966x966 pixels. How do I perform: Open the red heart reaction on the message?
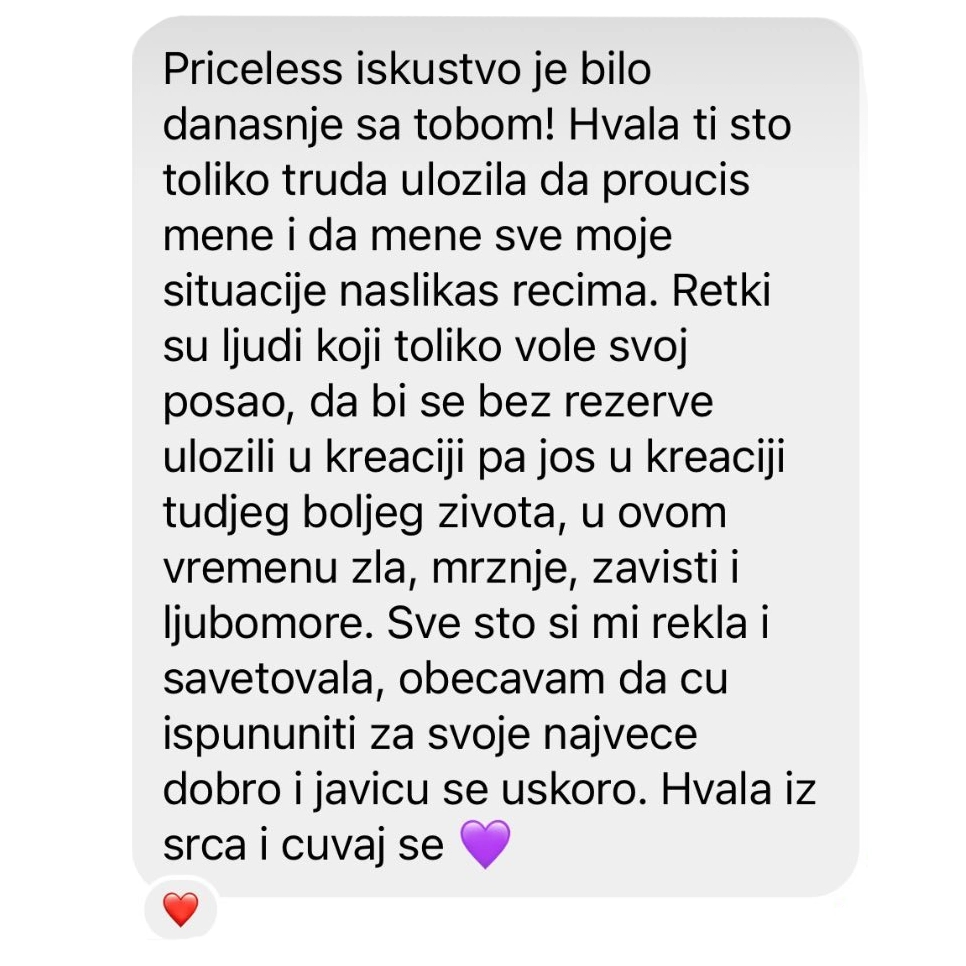point(181,909)
